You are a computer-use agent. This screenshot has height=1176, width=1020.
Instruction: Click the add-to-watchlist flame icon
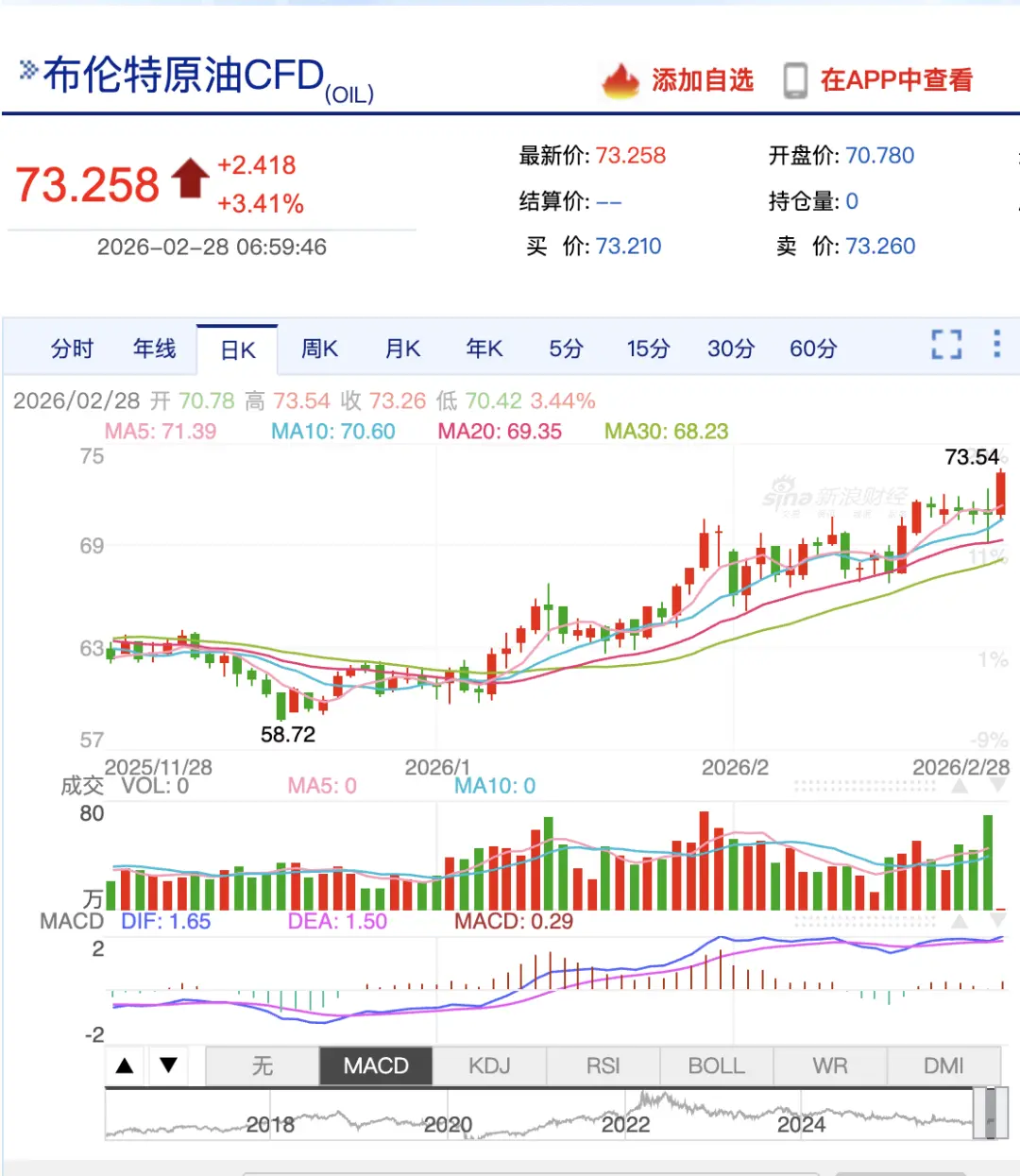(620, 80)
